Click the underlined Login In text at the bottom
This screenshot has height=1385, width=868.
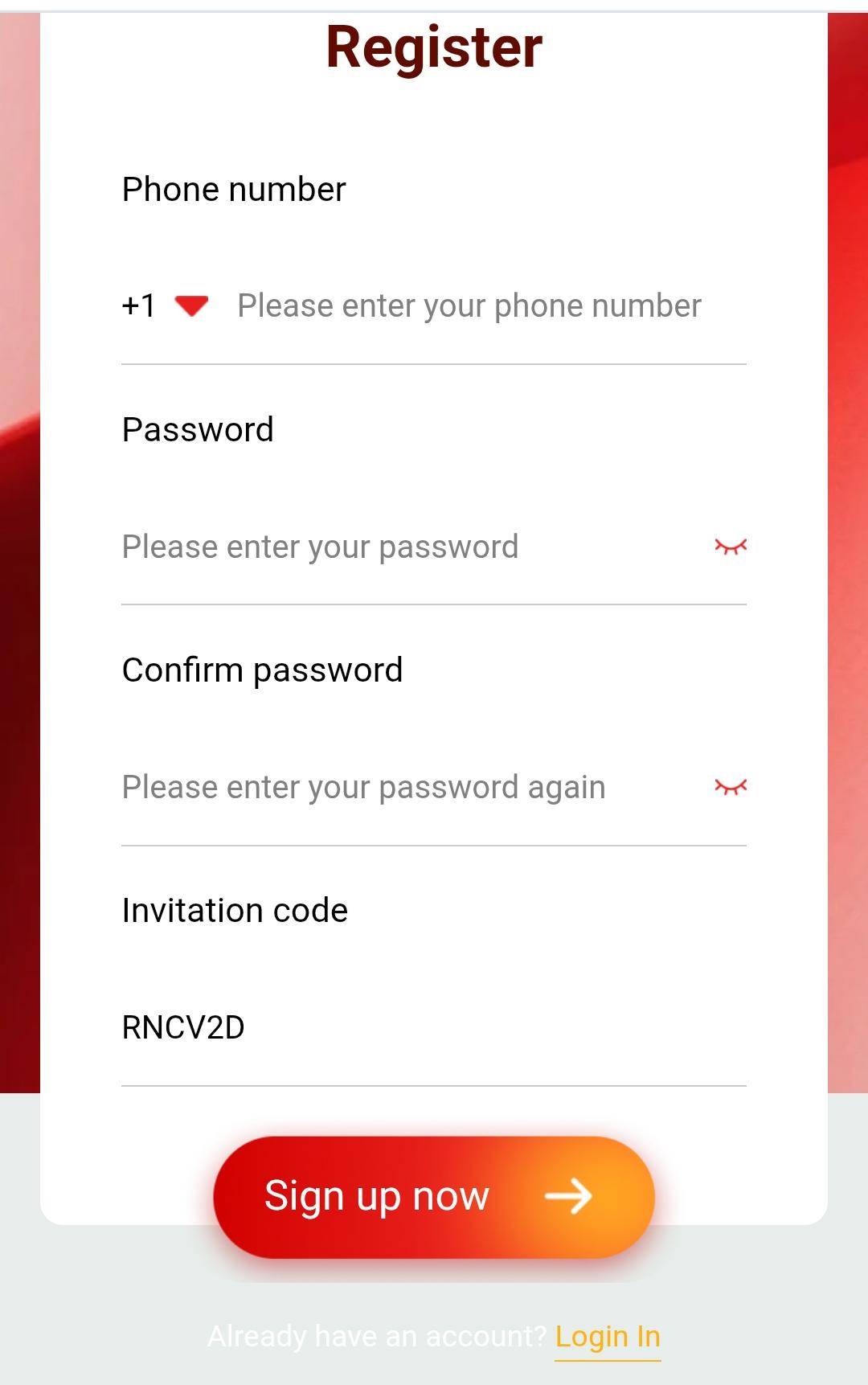(608, 1335)
